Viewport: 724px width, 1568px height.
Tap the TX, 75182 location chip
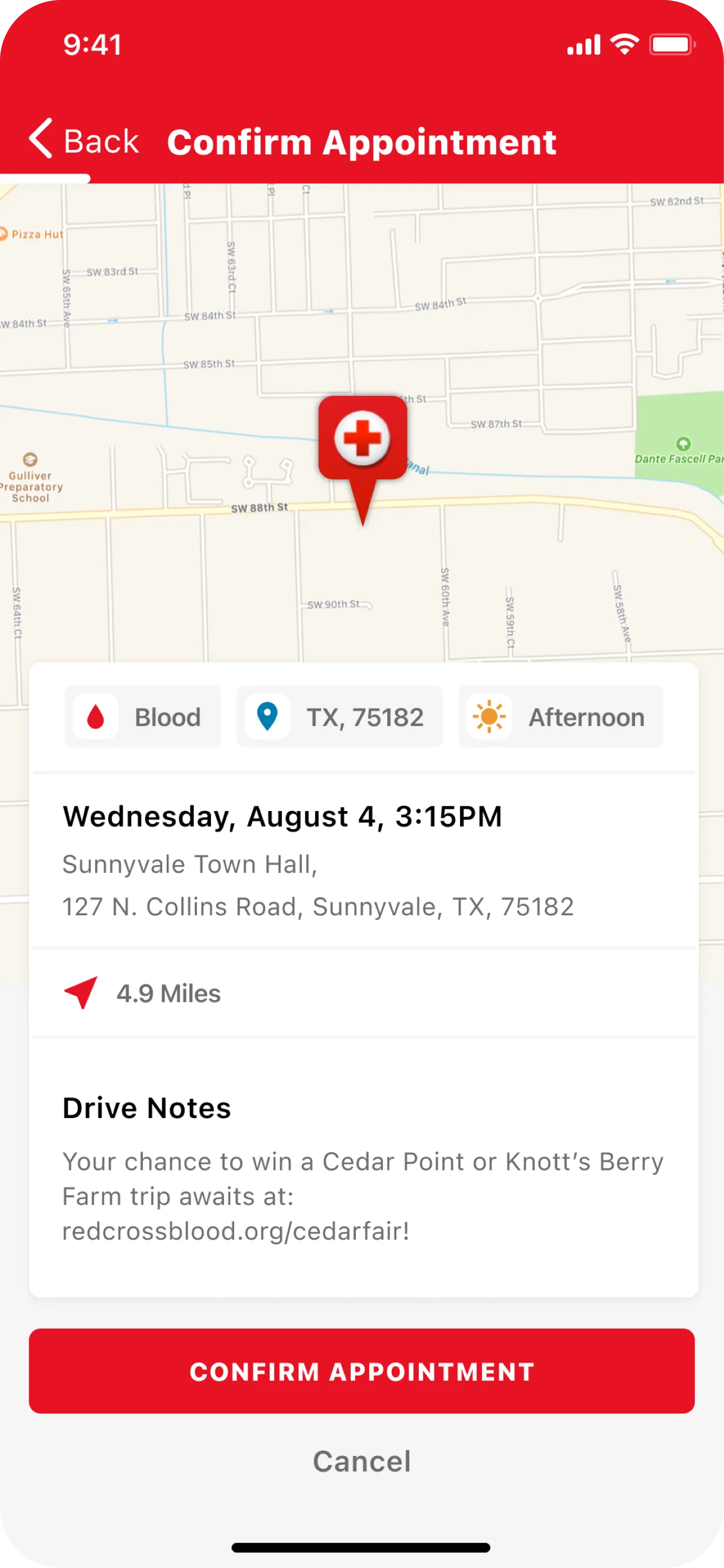coord(339,716)
